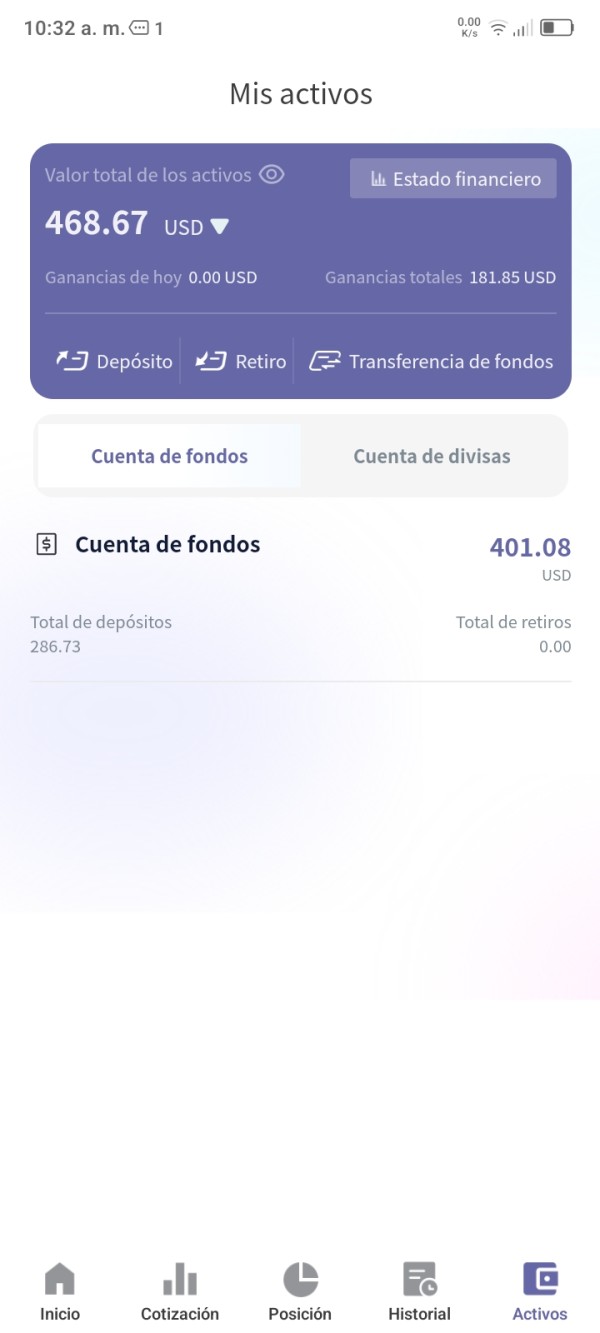Image resolution: width=600 pixels, height=1333 pixels.
Task: Hide the total asset value with the eye icon
Action: pyautogui.click(x=272, y=175)
